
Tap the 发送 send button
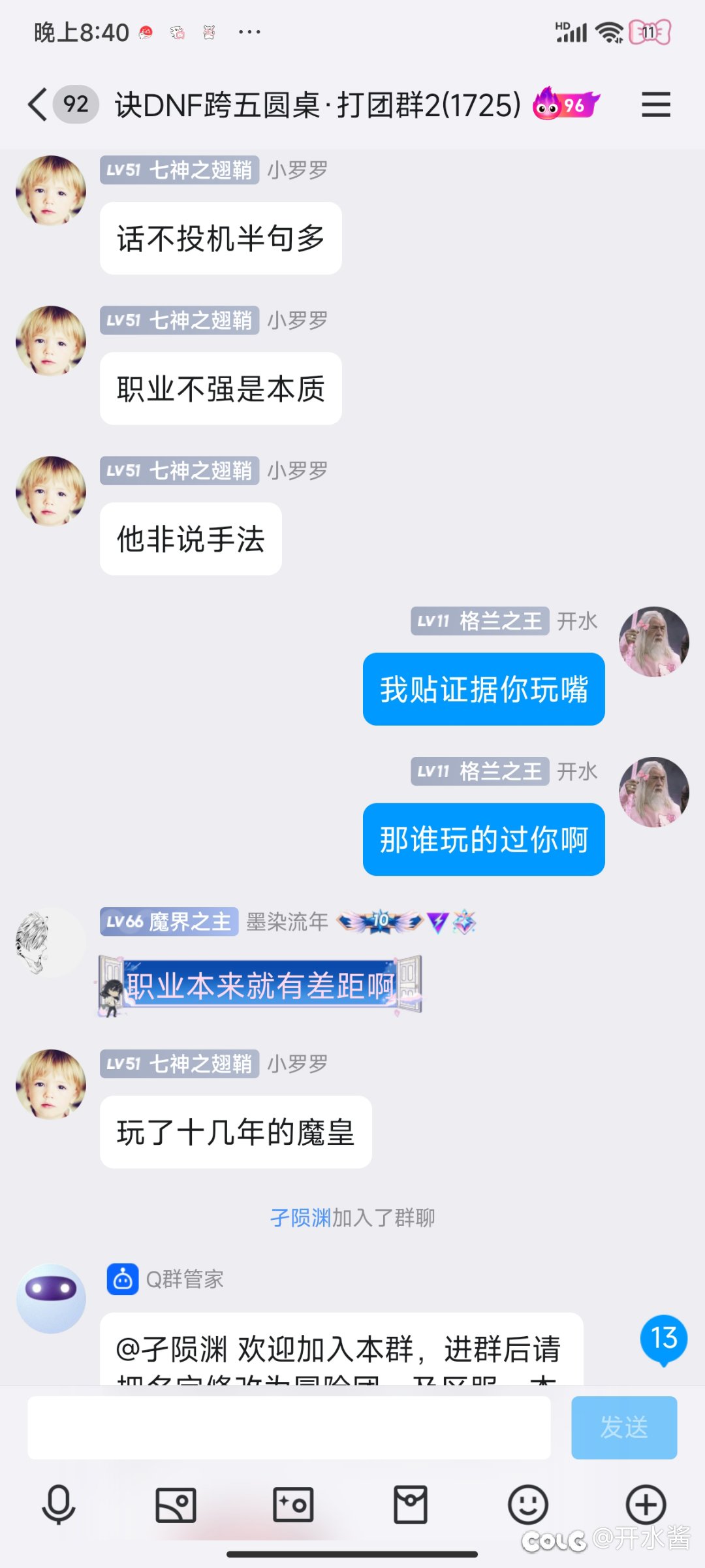click(624, 1428)
